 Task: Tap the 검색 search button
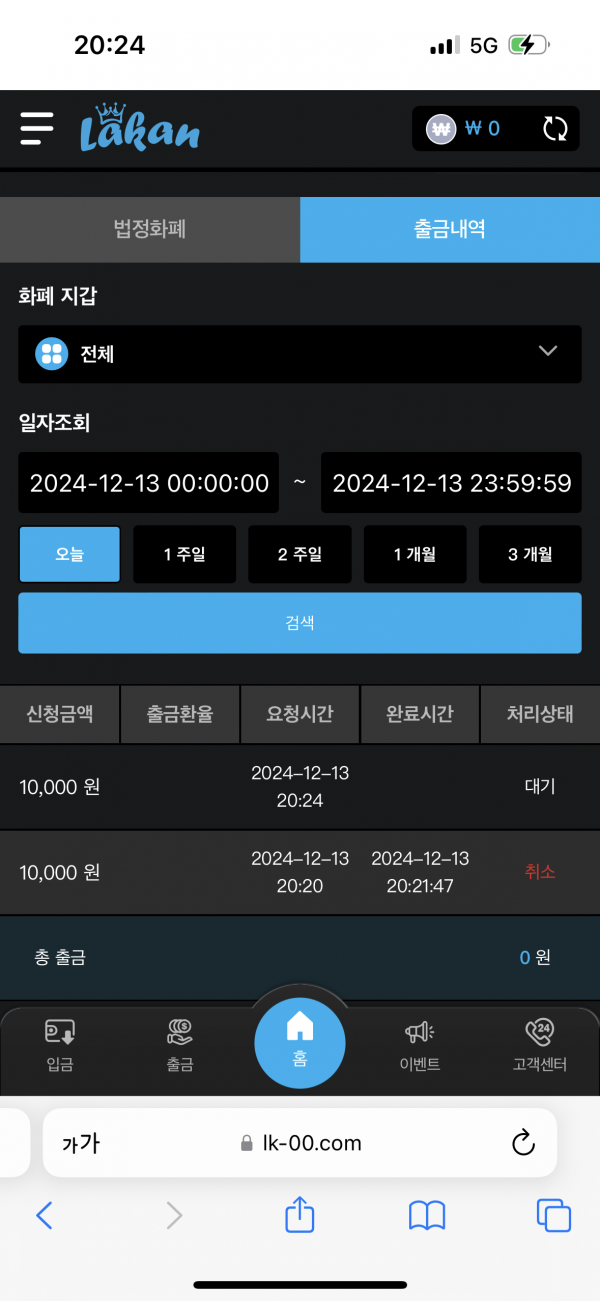tap(300, 622)
